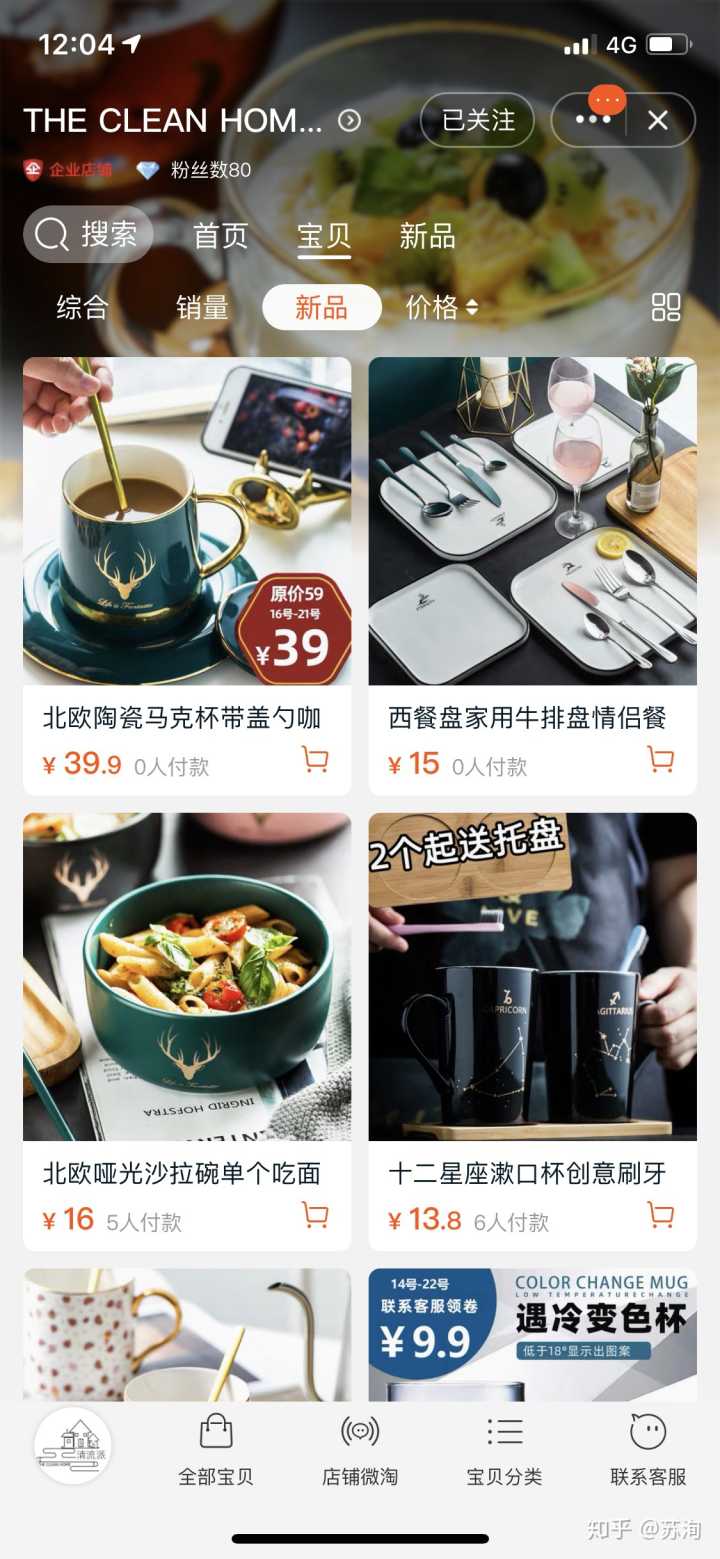The width and height of the screenshot is (720, 1559).
Task: Sort products by 综合
Action: pyautogui.click(x=82, y=307)
